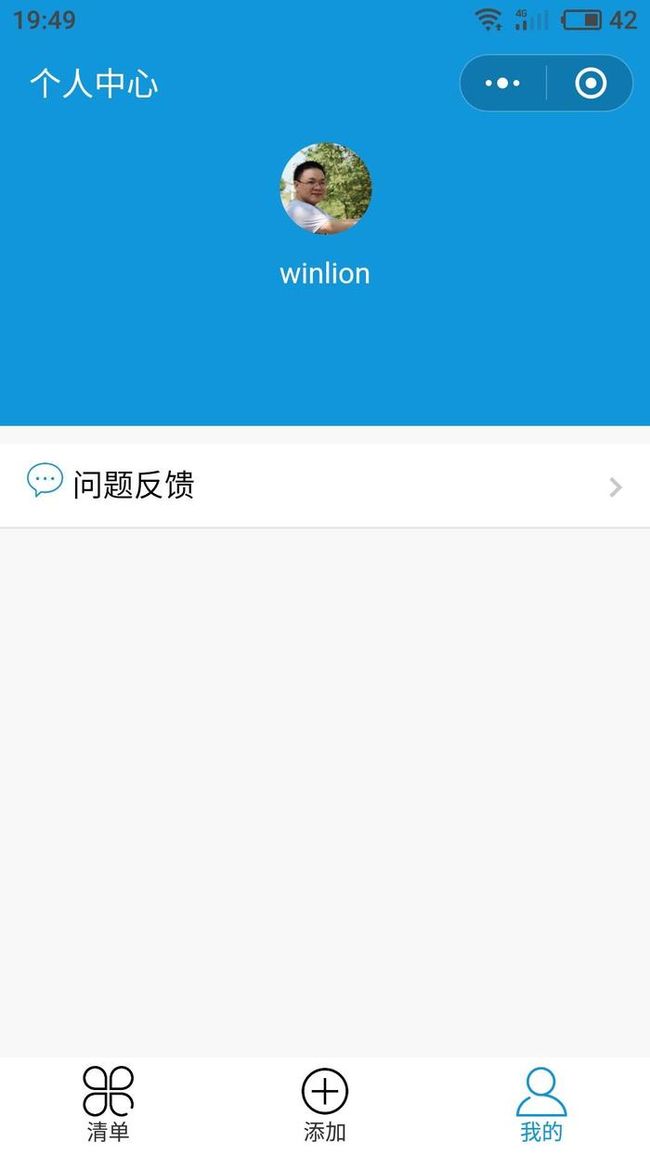
Task: Open the 问题反馈 feedback row
Action: (x=325, y=485)
